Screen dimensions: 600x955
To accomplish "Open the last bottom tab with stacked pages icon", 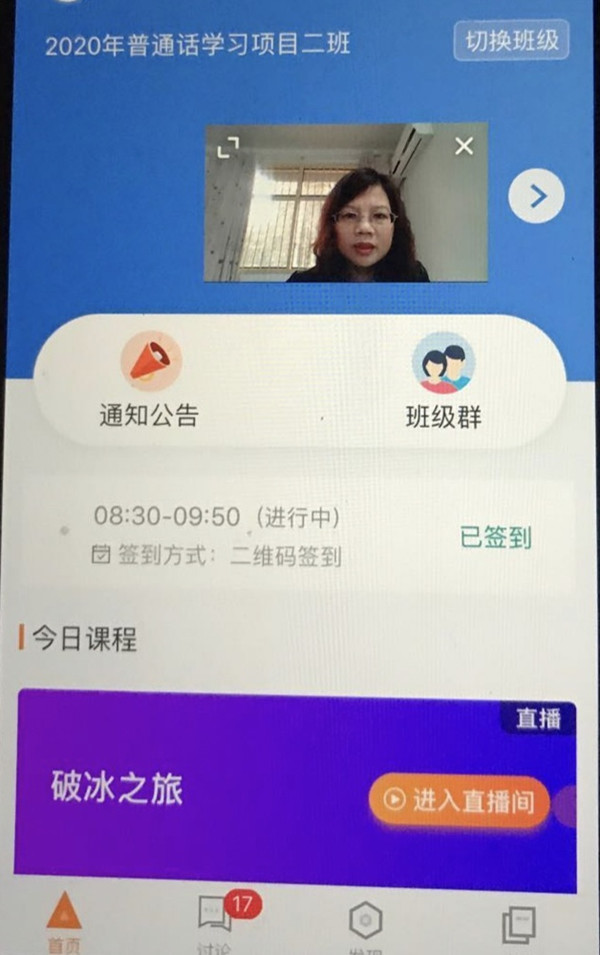I will click(x=517, y=925).
